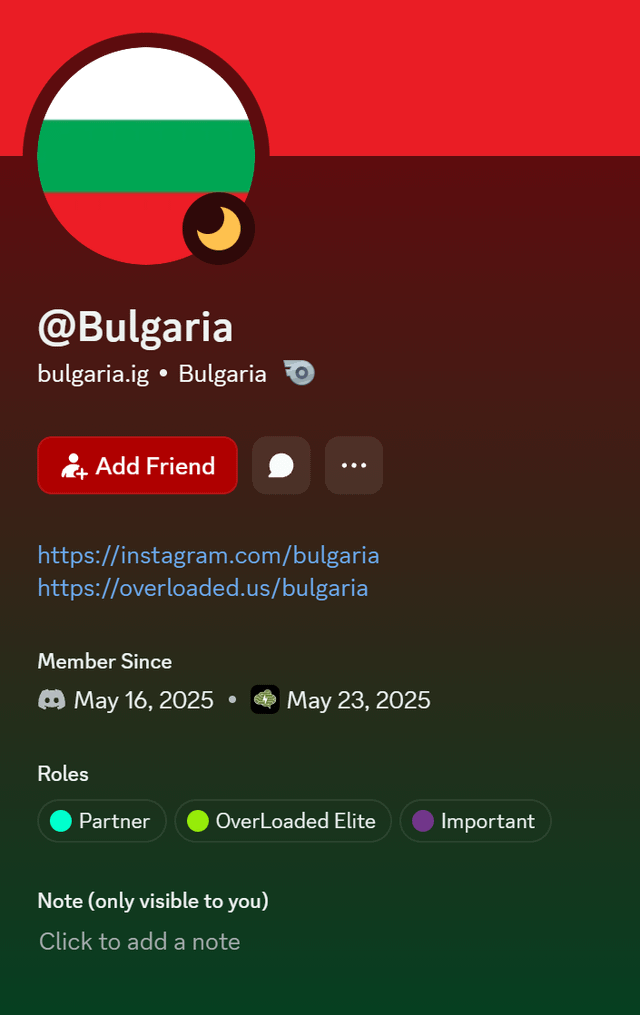
Task: Tap the Important role chip
Action: [x=475, y=821]
